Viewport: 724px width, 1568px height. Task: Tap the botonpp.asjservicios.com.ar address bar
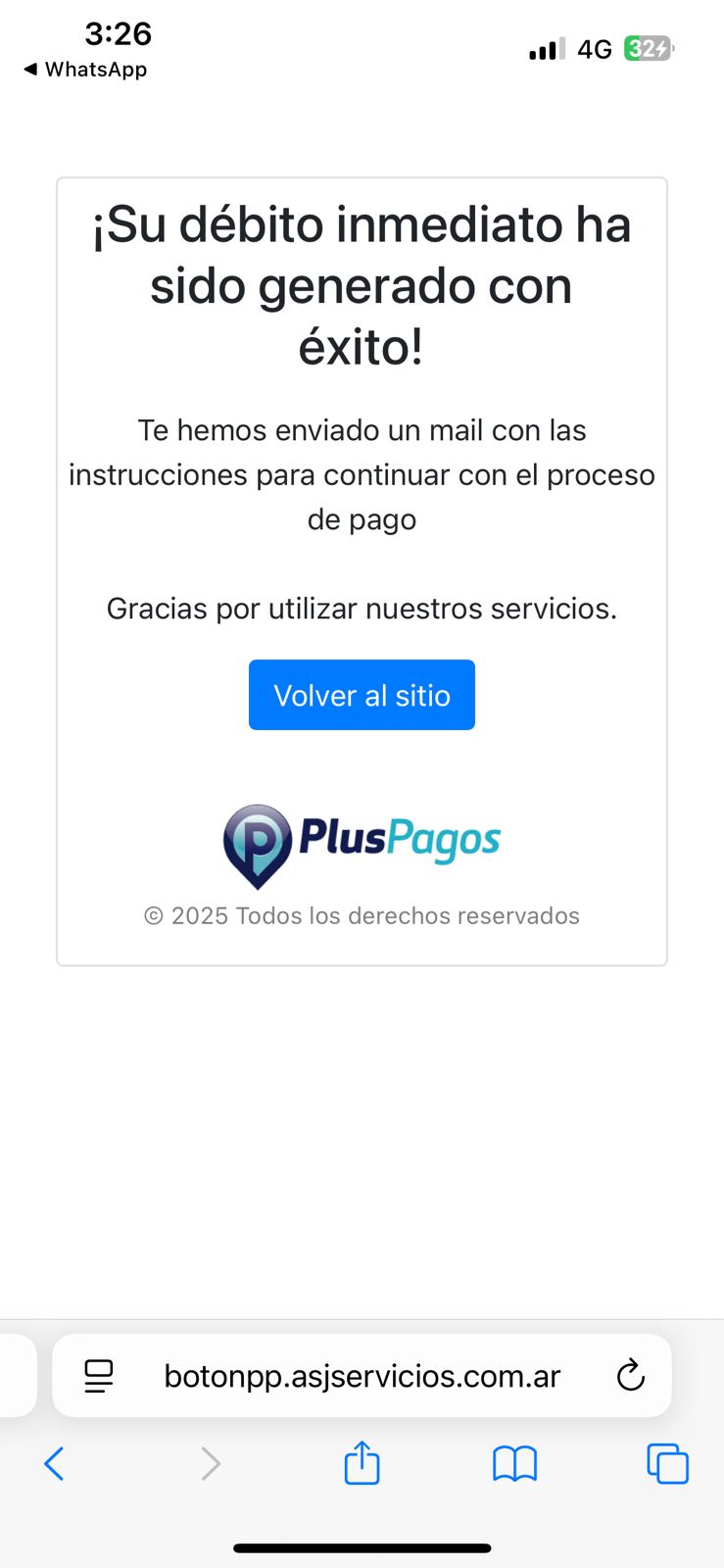362,1376
